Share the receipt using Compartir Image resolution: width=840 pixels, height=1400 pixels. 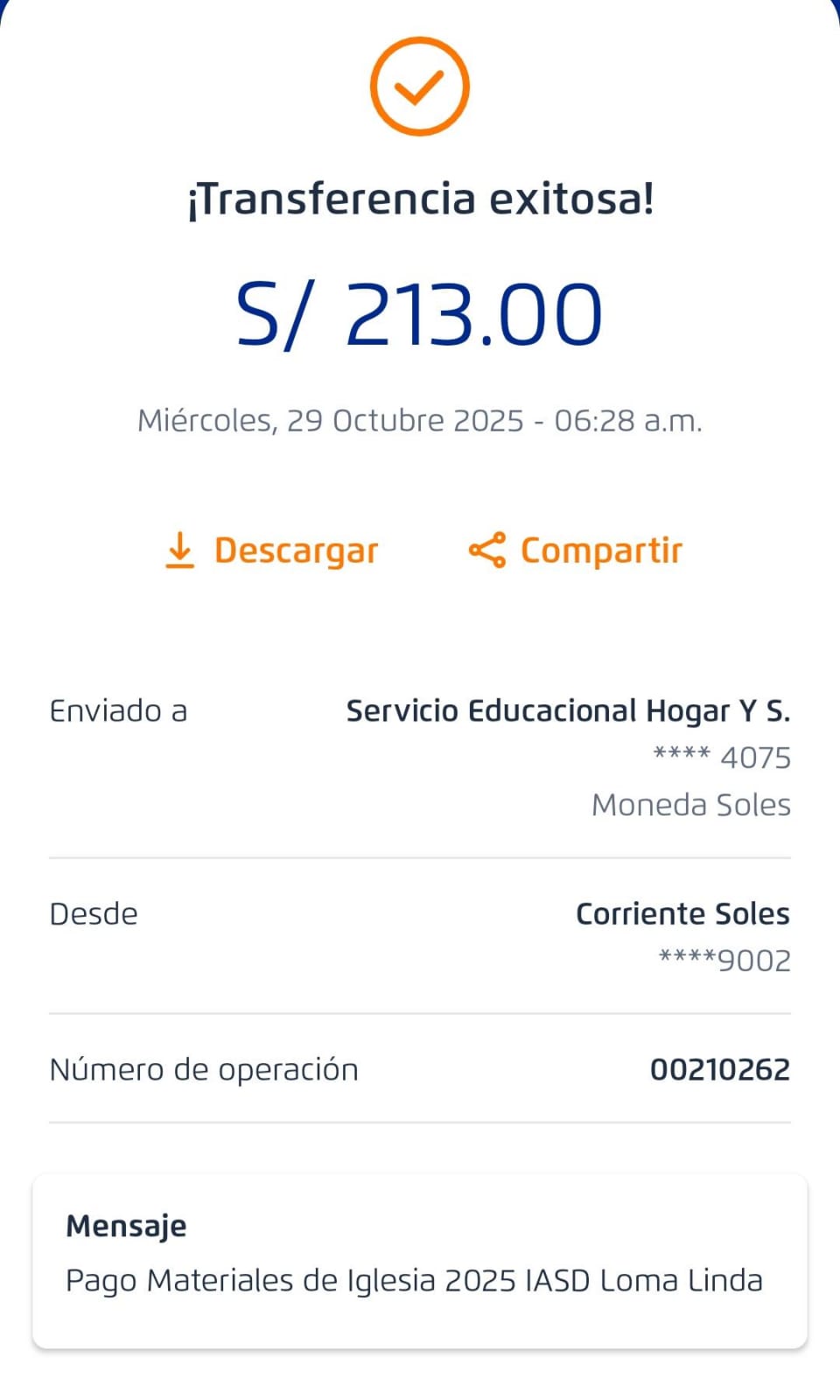(575, 550)
